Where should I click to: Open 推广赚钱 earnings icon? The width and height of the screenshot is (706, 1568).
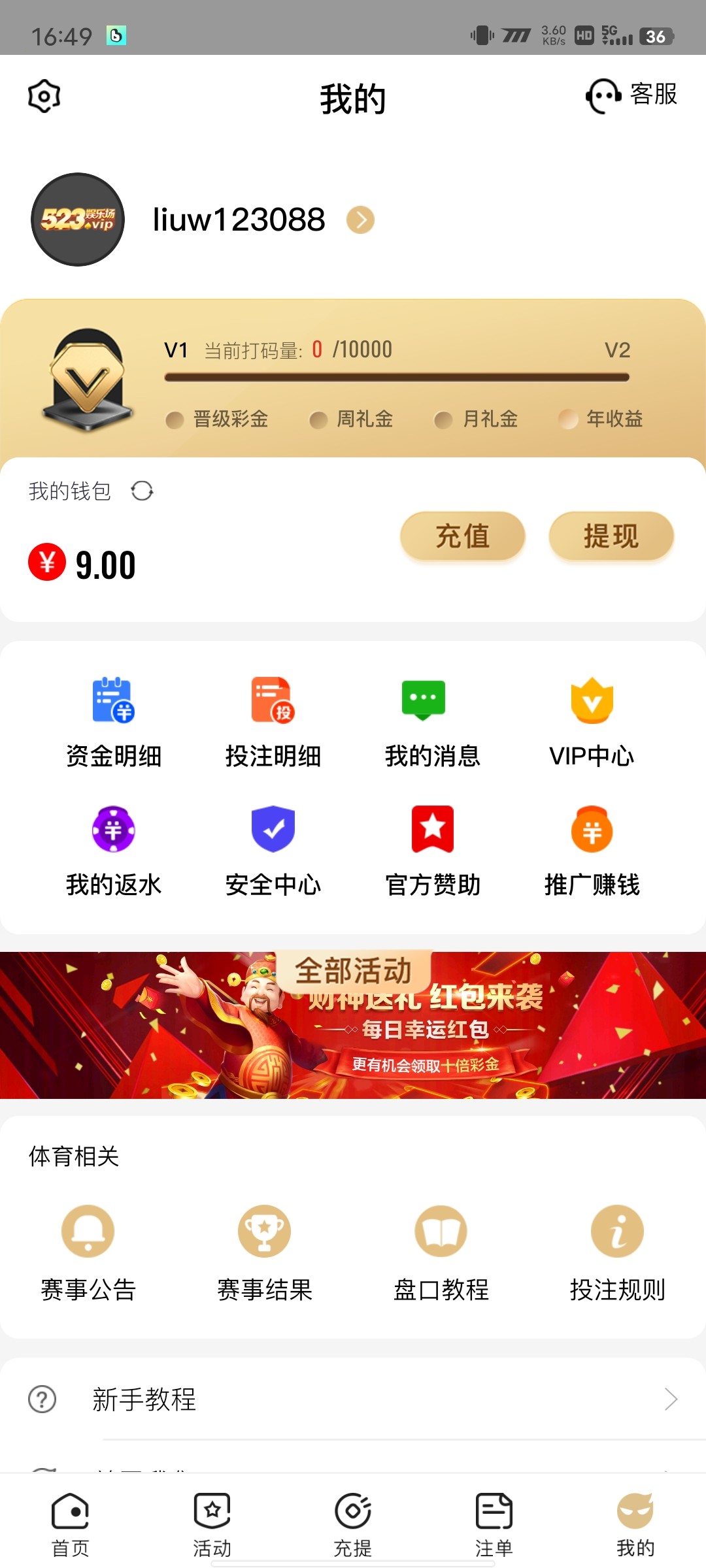(592, 830)
